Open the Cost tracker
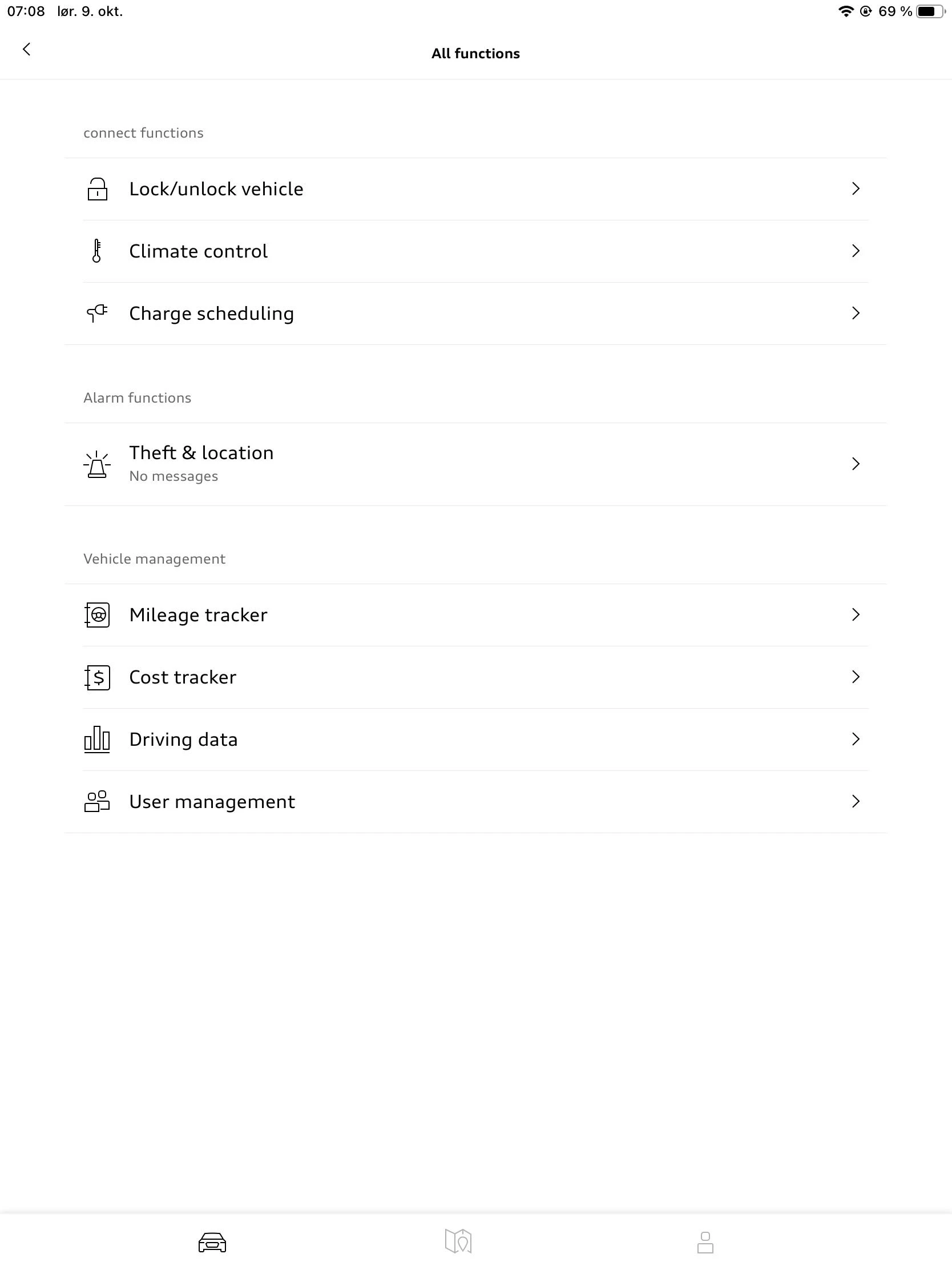The width and height of the screenshot is (952, 1270). [x=475, y=677]
